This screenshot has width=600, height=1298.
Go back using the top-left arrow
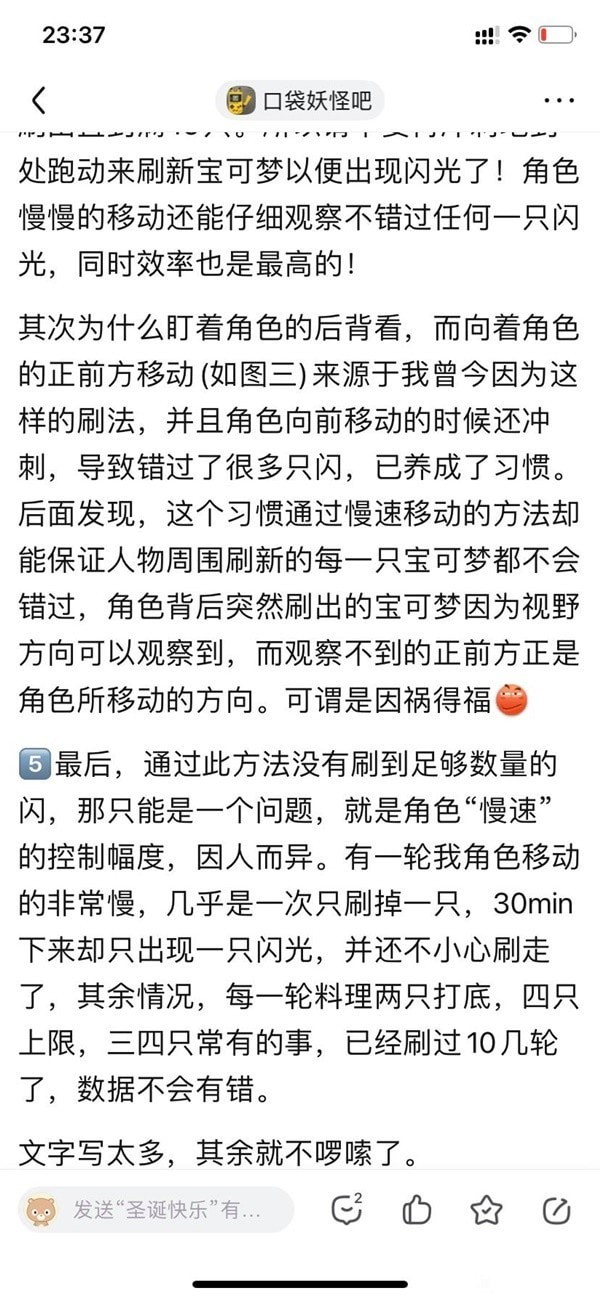point(38,100)
